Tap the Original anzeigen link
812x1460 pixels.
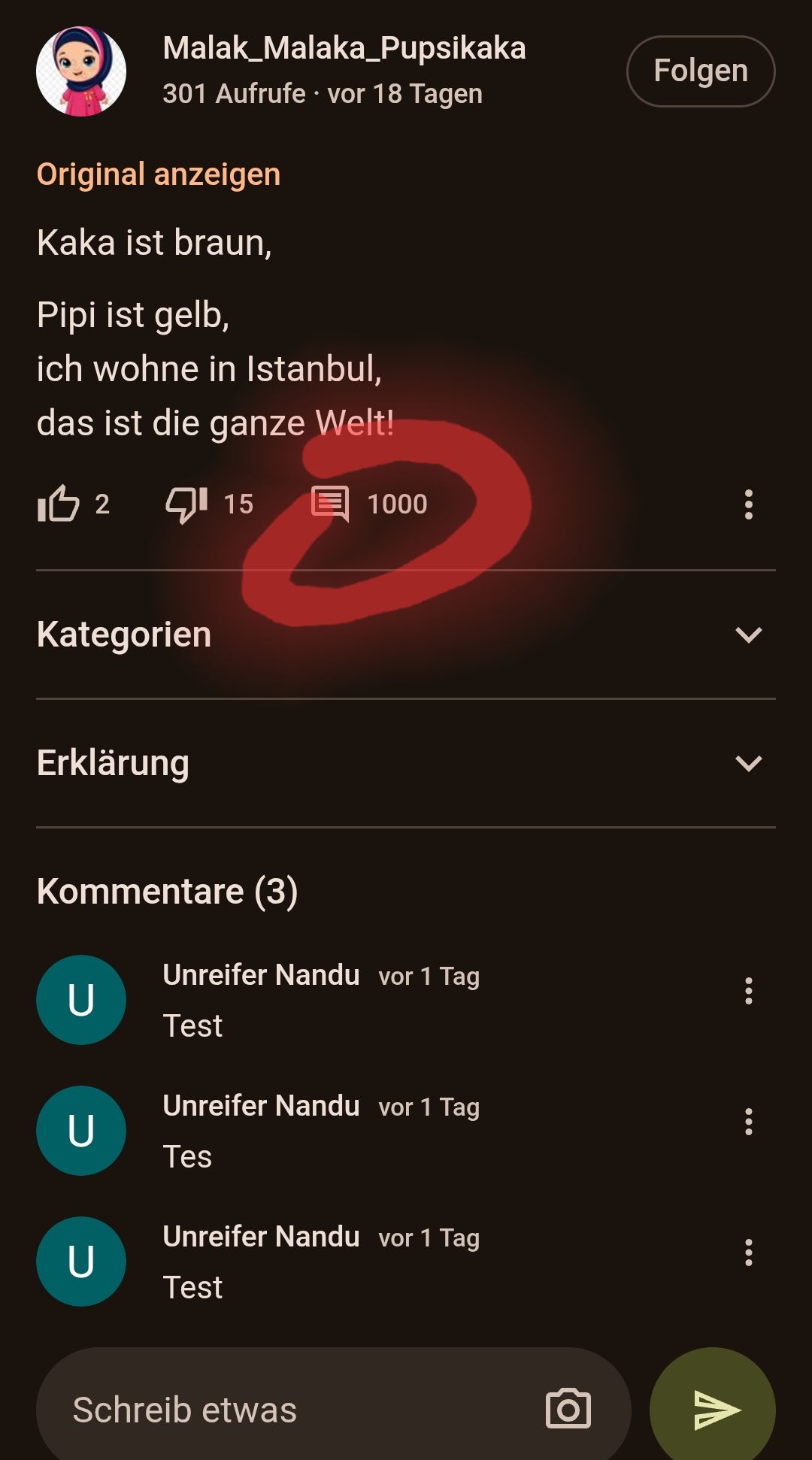[x=159, y=174]
